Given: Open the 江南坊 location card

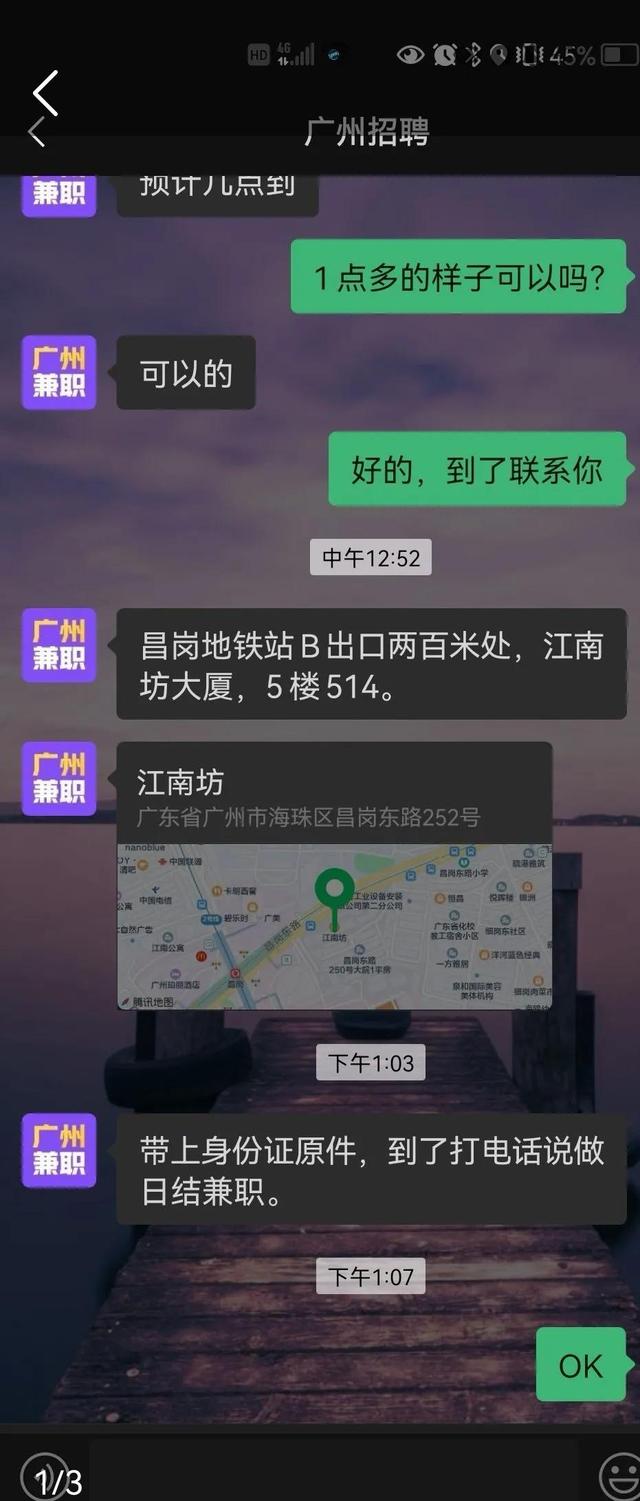Looking at the screenshot, I should [334, 875].
